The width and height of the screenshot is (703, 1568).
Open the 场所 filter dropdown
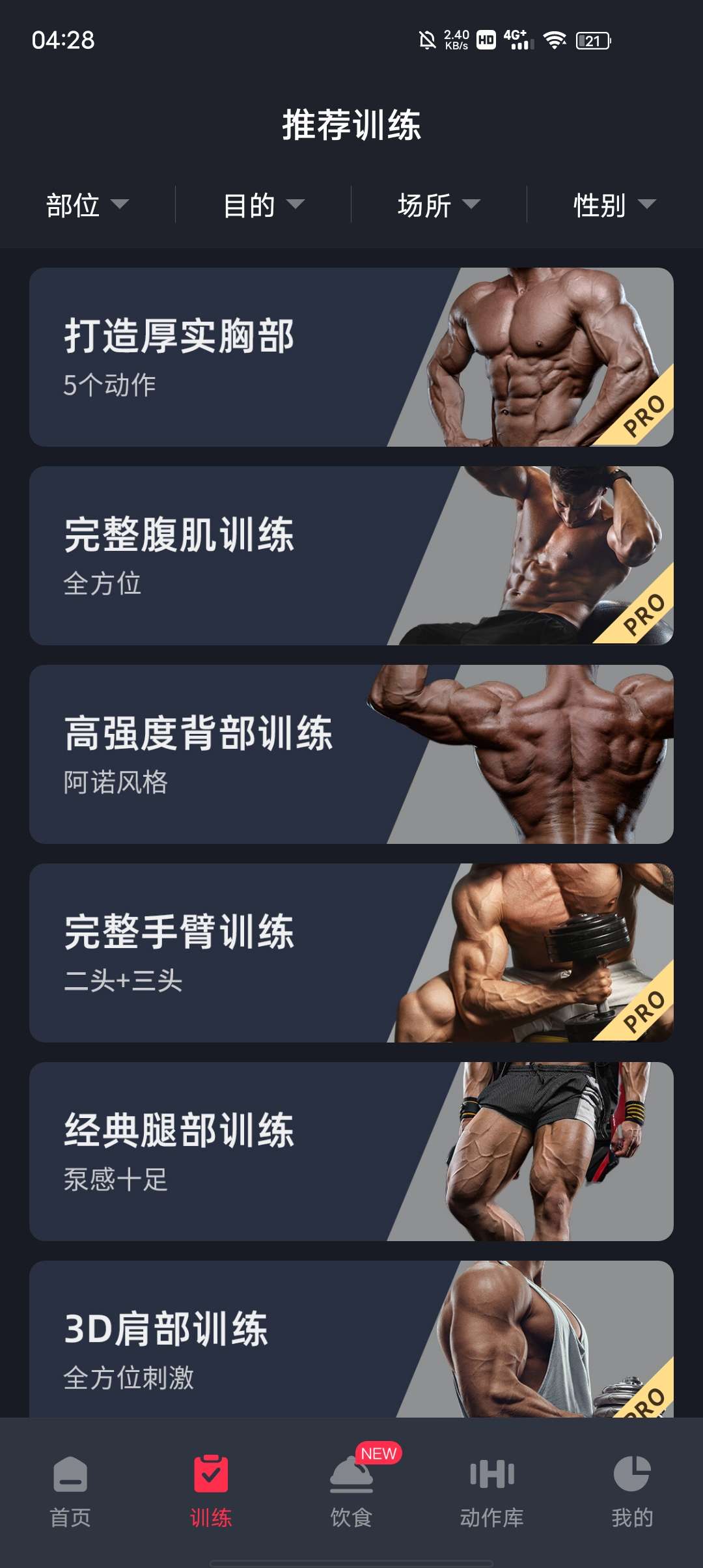(x=439, y=205)
